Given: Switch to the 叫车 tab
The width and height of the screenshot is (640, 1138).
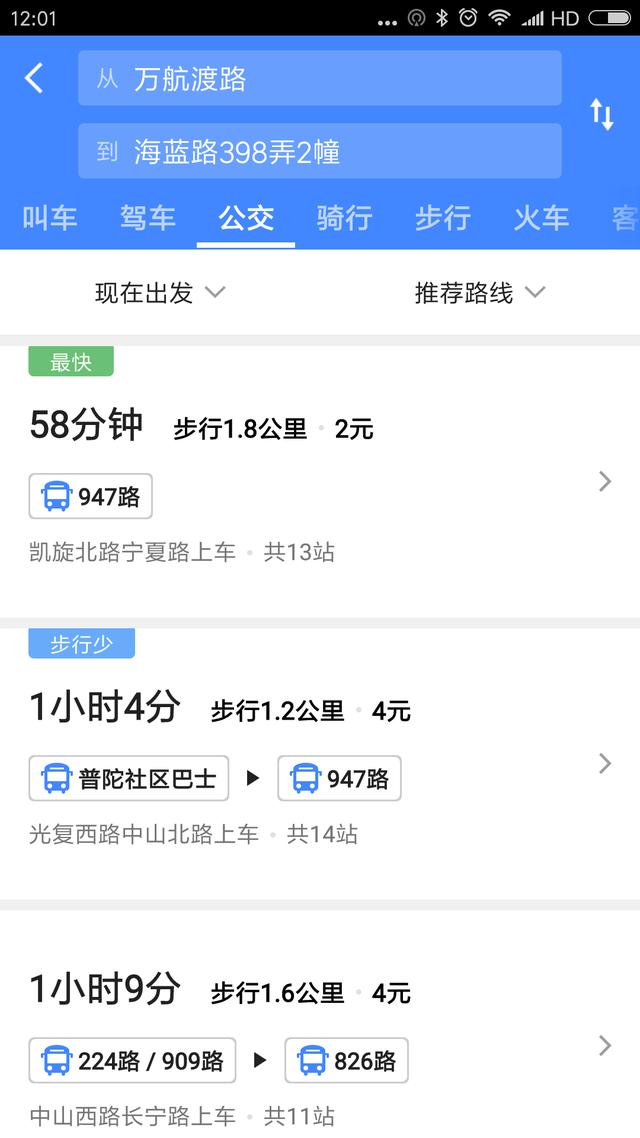Looking at the screenshot, I should click(x=49, y=218).
